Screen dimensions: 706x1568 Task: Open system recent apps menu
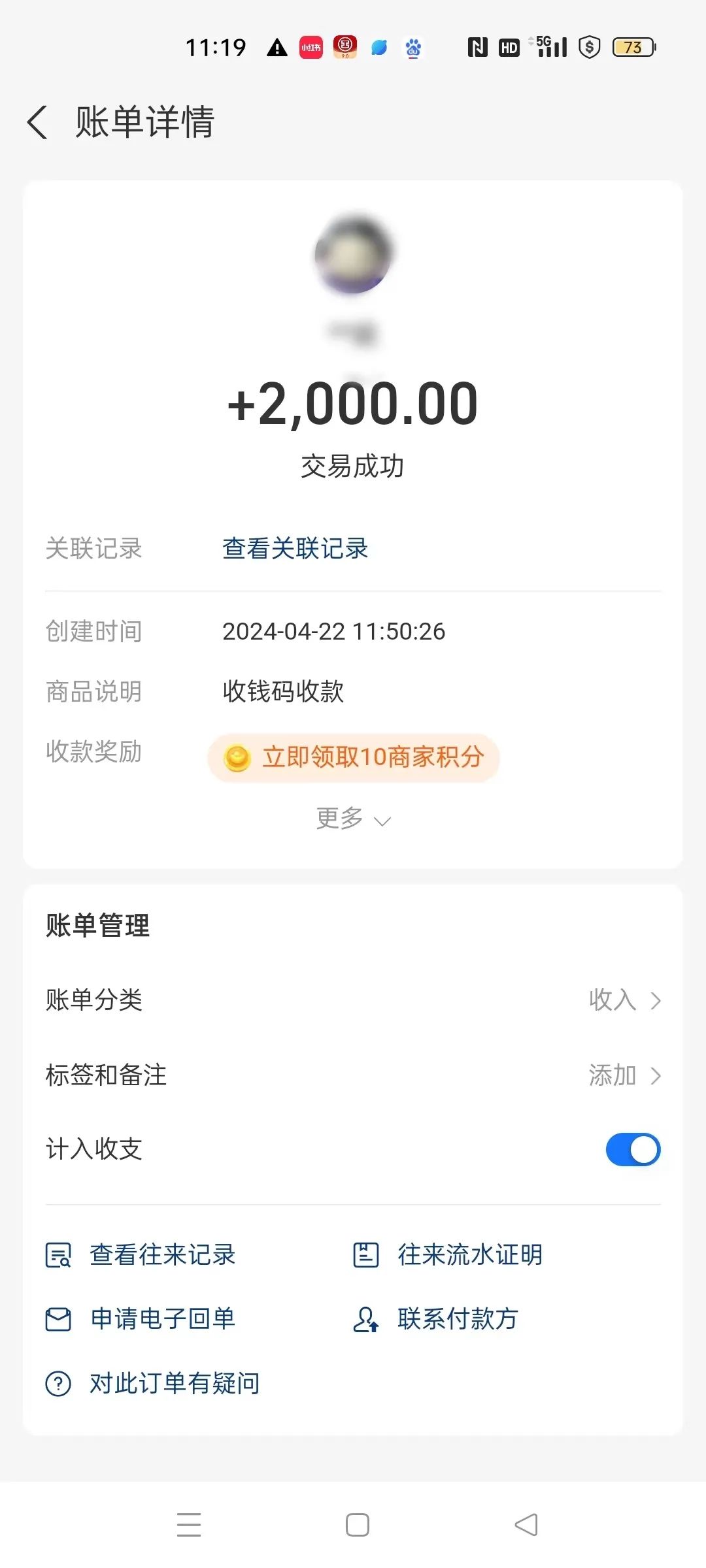pyautogui.click(x=189, y=1525)
